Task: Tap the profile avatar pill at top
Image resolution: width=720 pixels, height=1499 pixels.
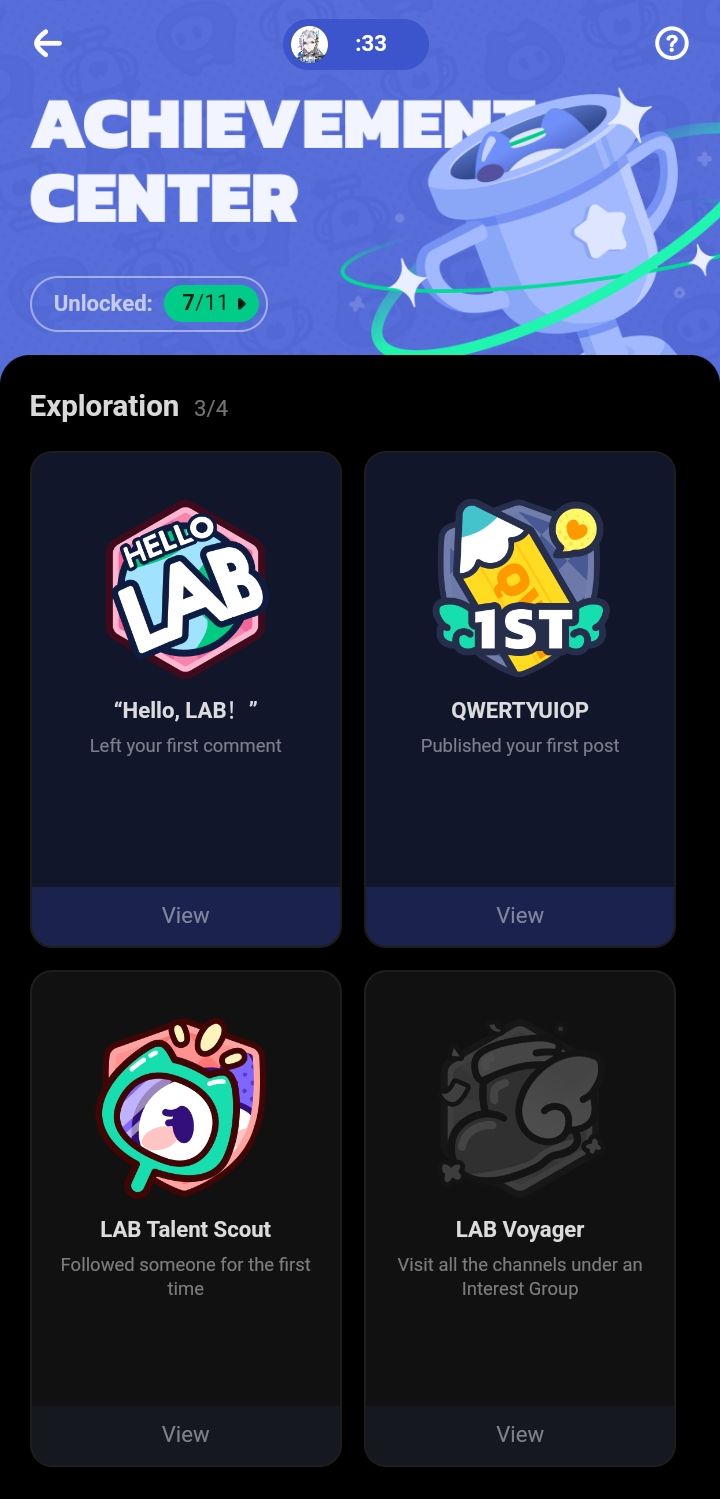Action: click(355, 44)
